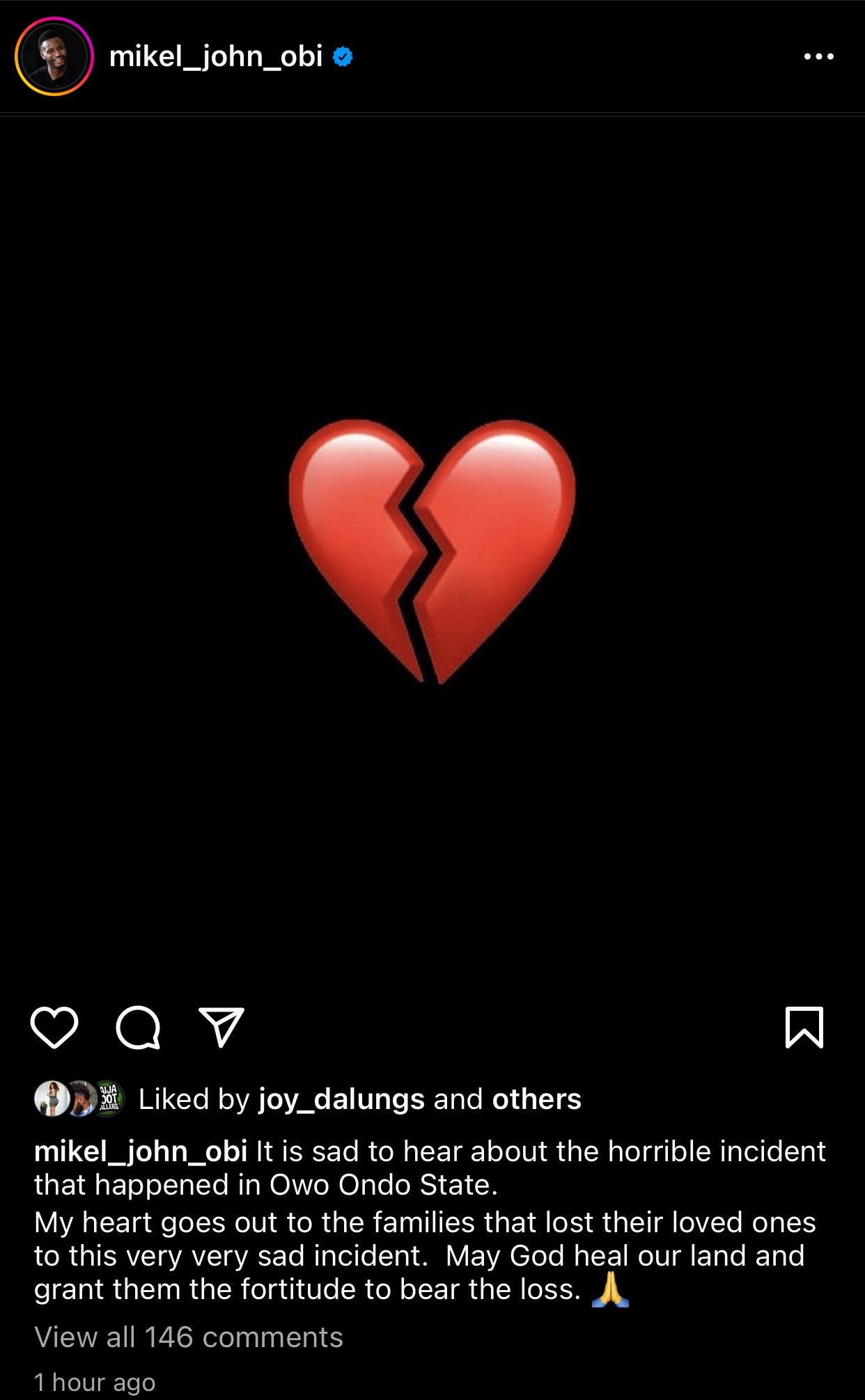
Task: Open mikel_john_obi profile from the post header
Action: 216,56
